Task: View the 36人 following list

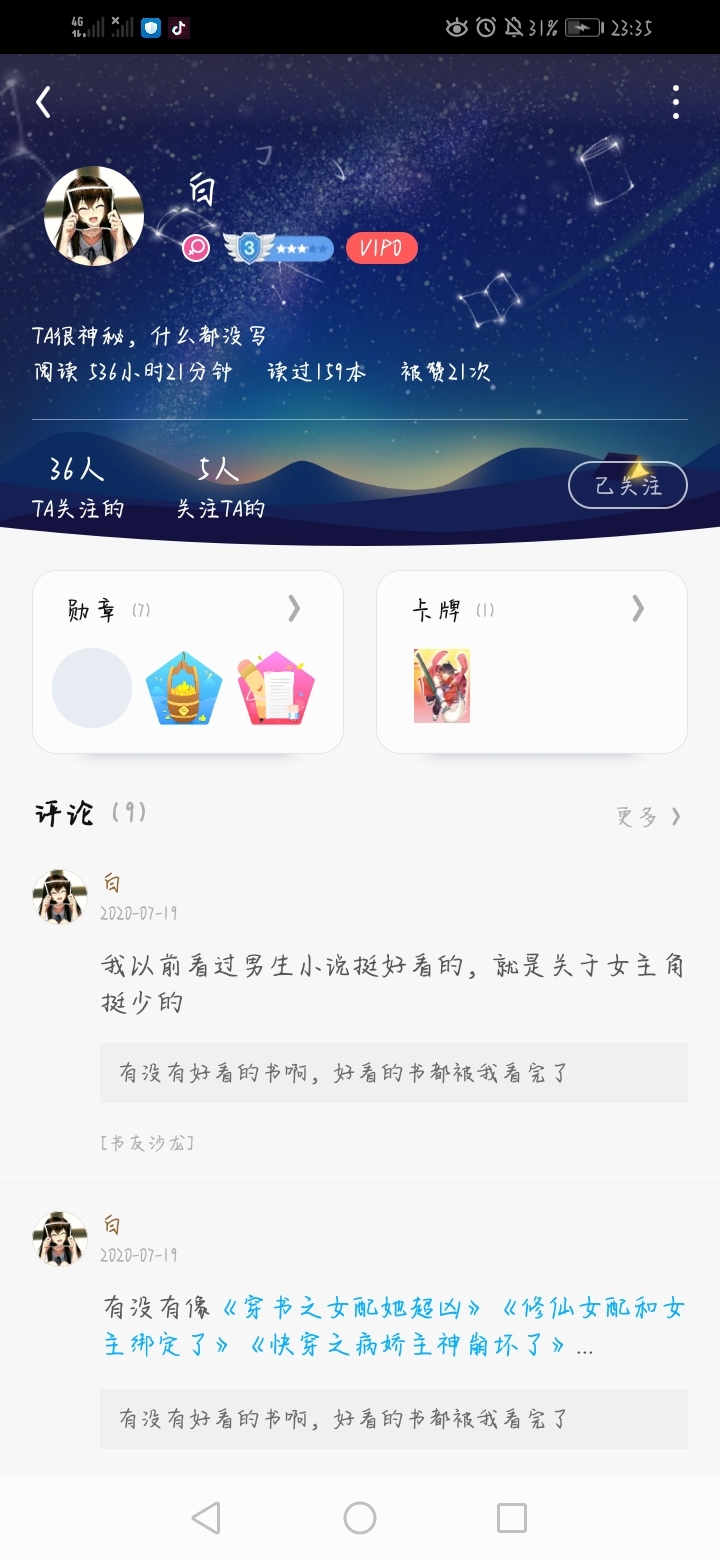Action: [x=78, y=488]
